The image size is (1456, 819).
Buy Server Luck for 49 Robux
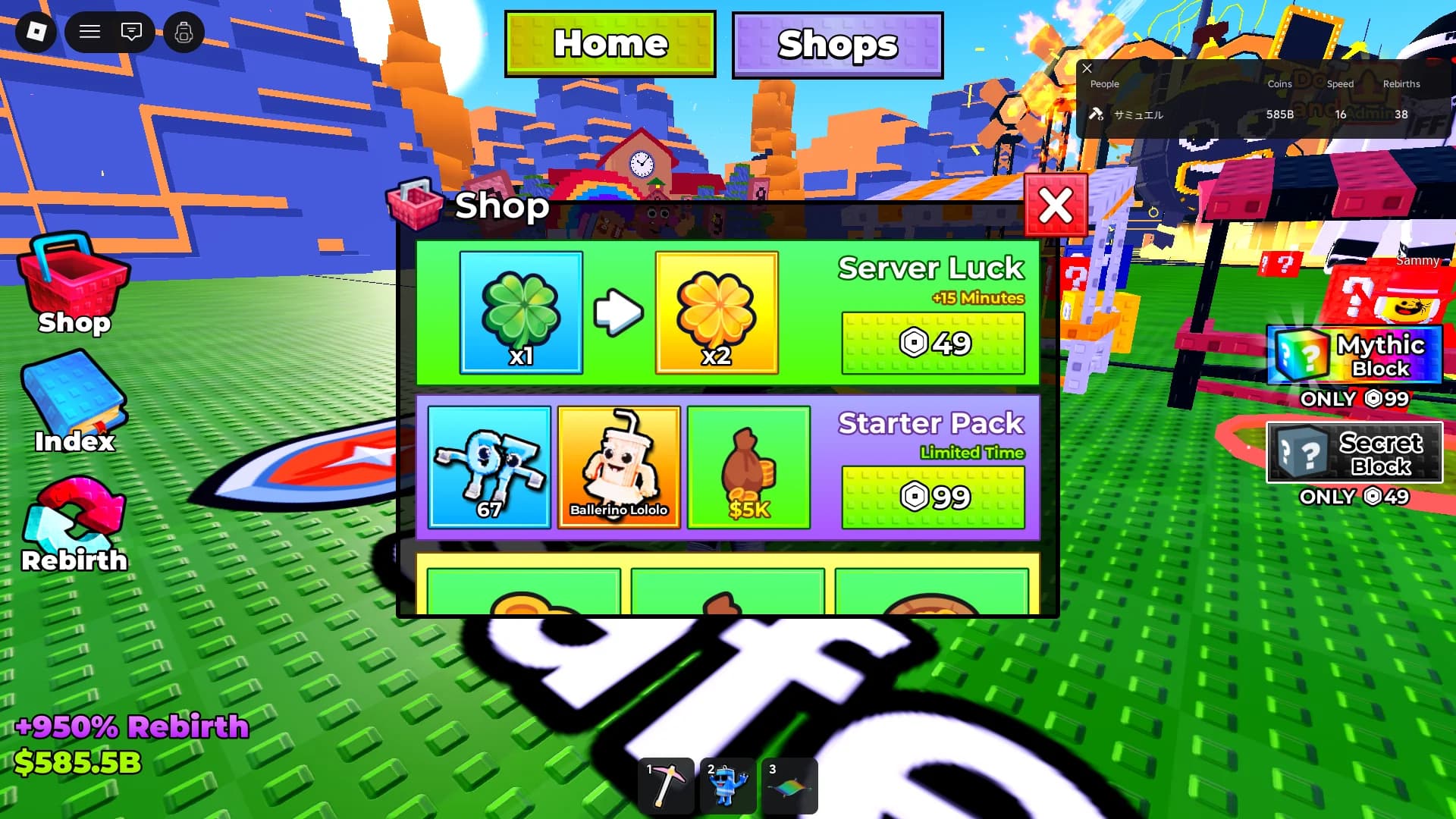(x=933, y=344)
